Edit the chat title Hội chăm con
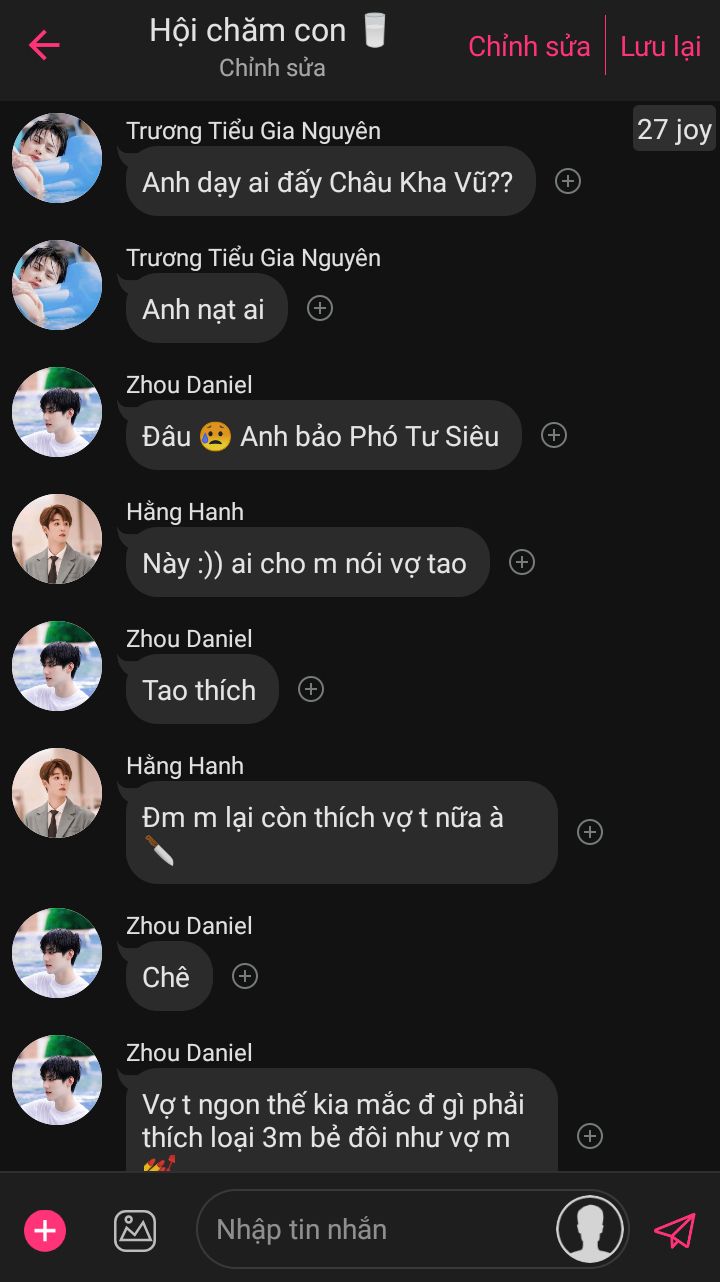720x1282 pixels. coord(250,32)
